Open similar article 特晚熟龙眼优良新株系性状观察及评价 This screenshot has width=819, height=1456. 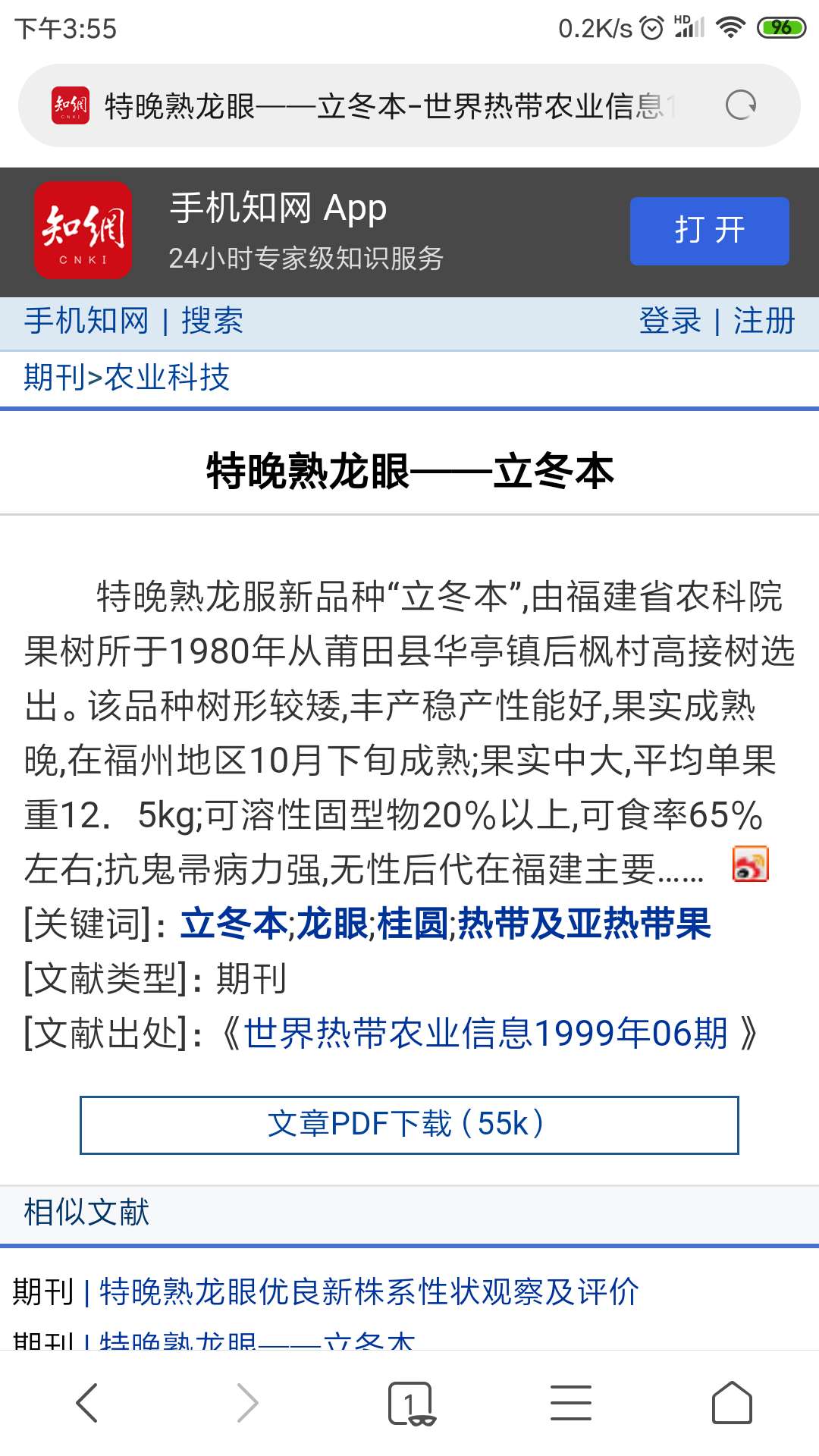pyautogui.click(x=369, y=1291)
